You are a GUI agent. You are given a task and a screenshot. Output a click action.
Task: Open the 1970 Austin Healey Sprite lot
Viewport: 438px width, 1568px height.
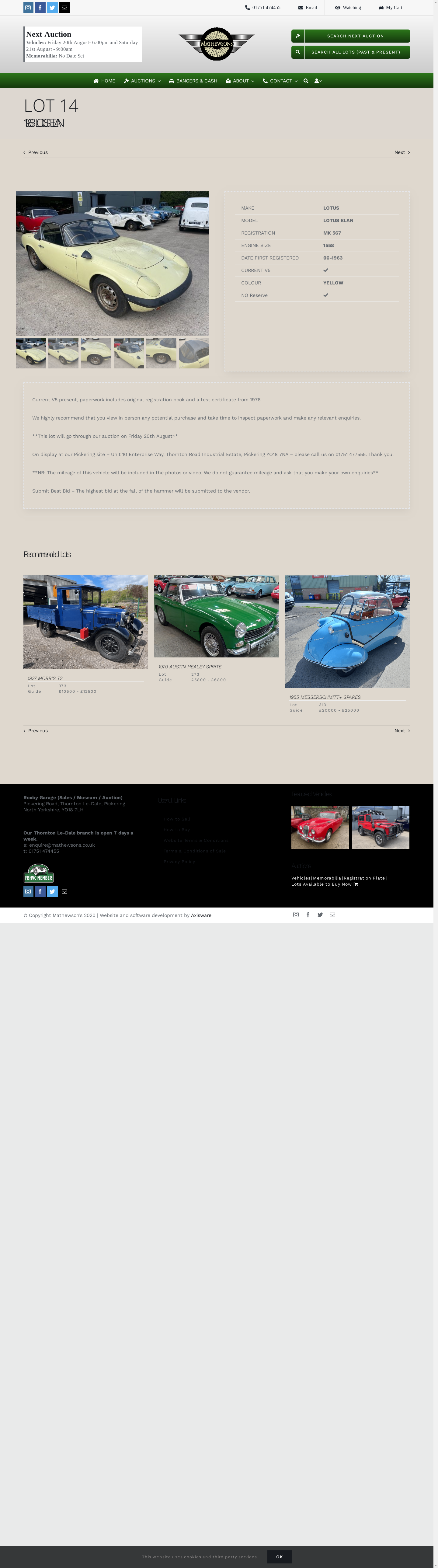[x=217, y=616]
